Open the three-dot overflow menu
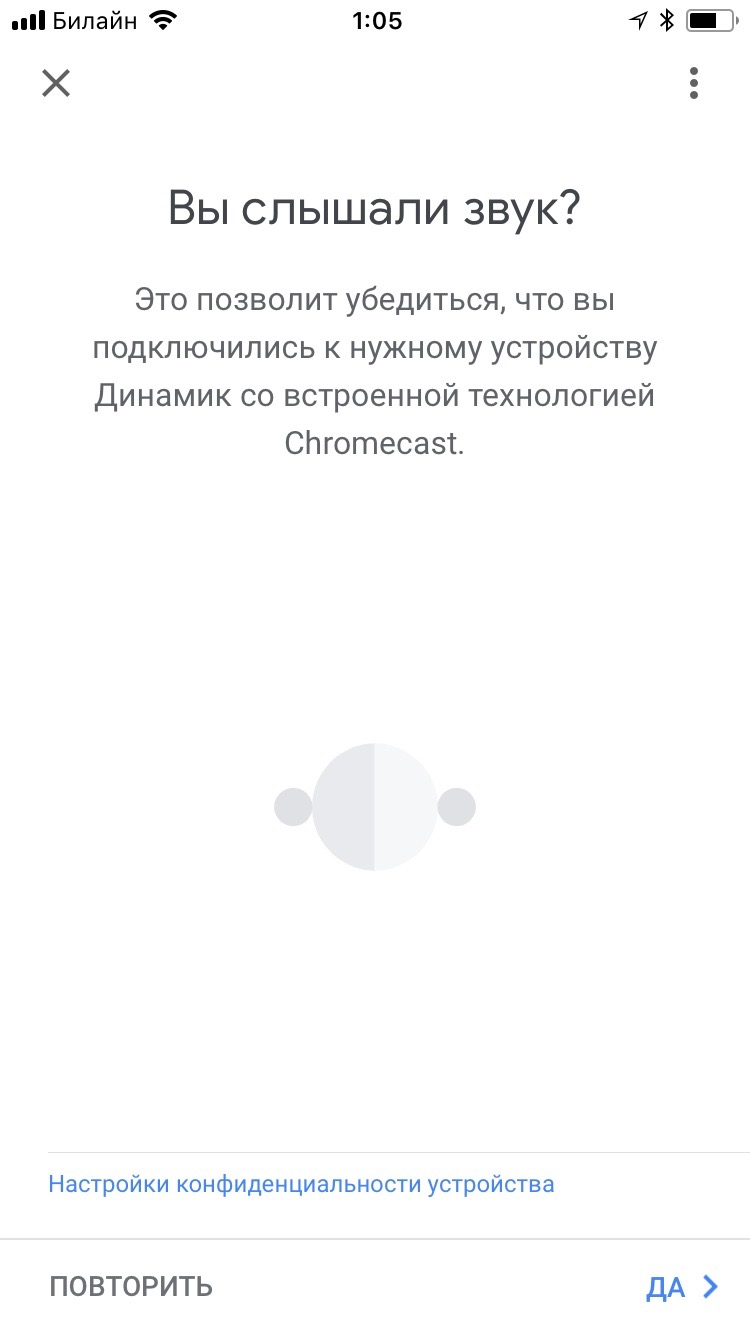The image size is (750, 1334). 693,83
